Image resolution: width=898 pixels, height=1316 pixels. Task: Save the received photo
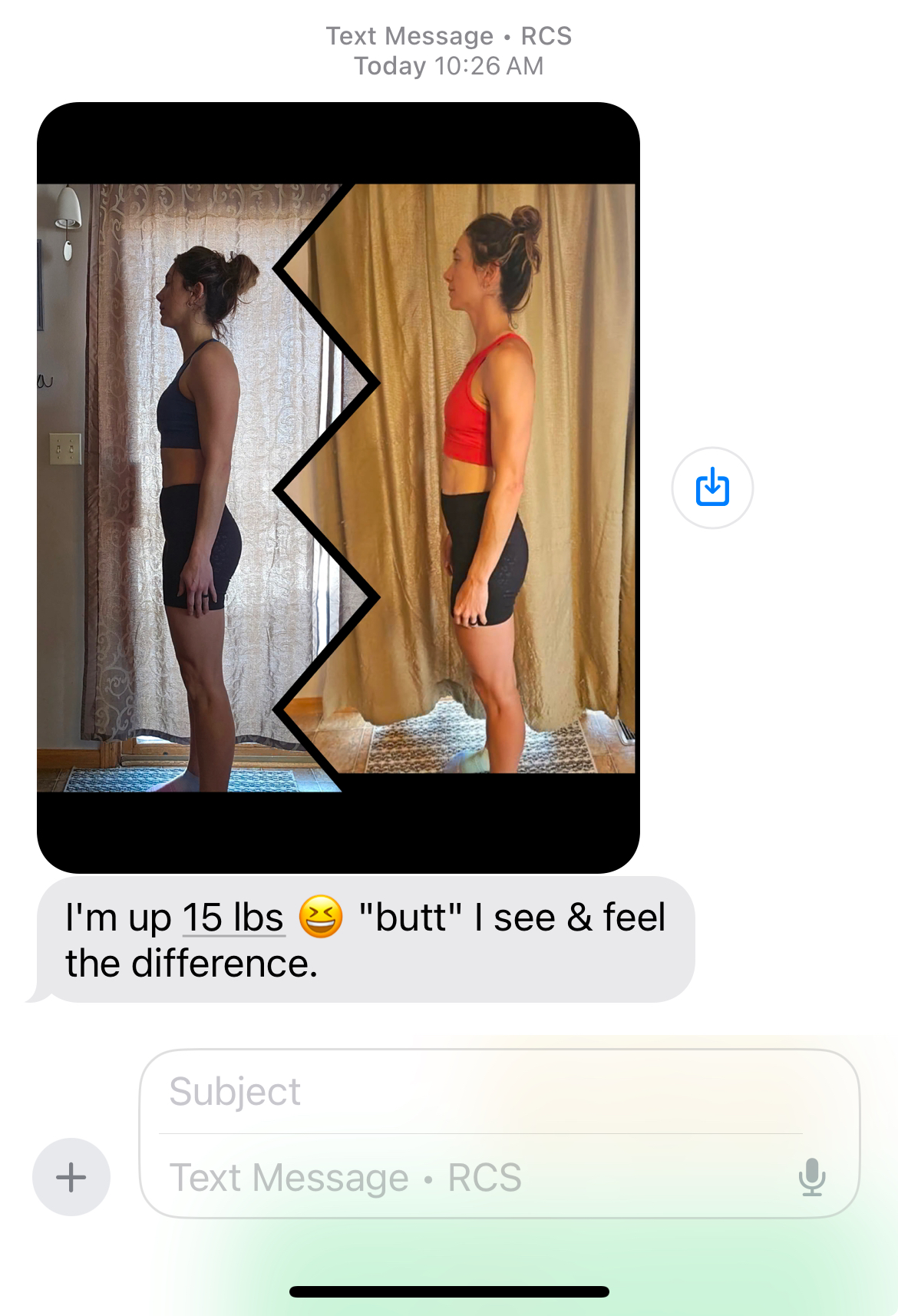pyautogui.click(x=711, y=488)
